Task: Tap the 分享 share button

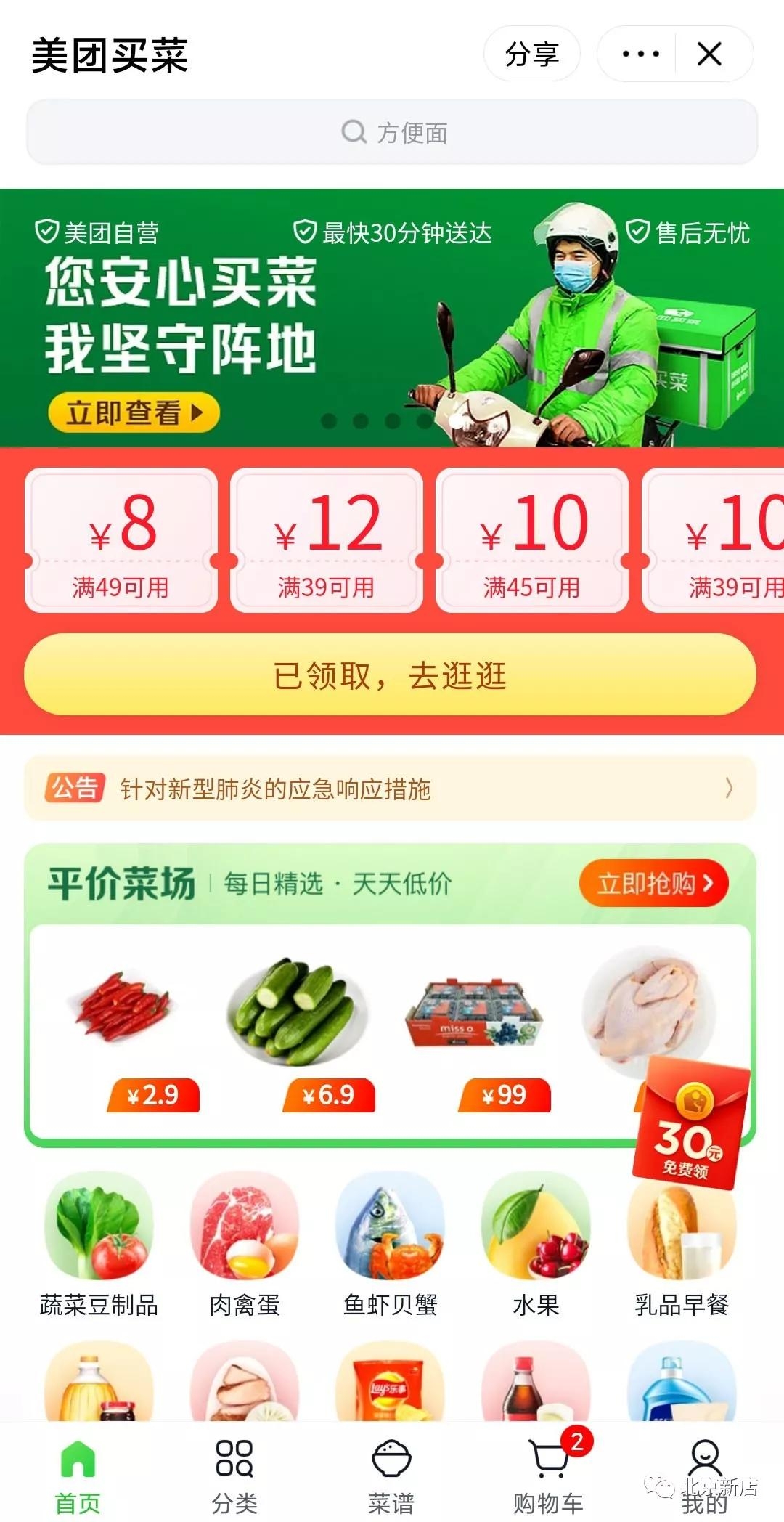Action: (x=531, y=54)
